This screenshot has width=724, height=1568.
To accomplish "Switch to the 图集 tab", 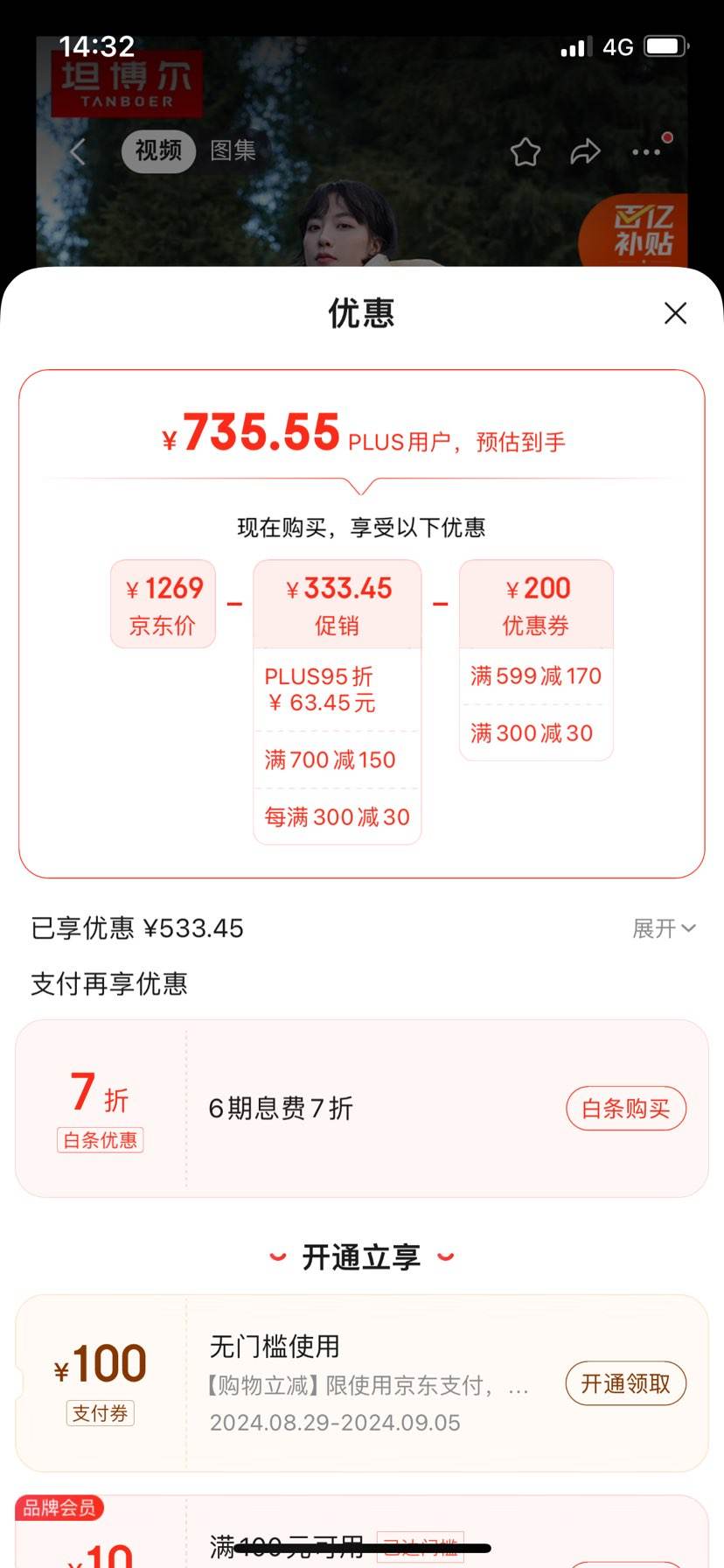I will pos(233,150).
